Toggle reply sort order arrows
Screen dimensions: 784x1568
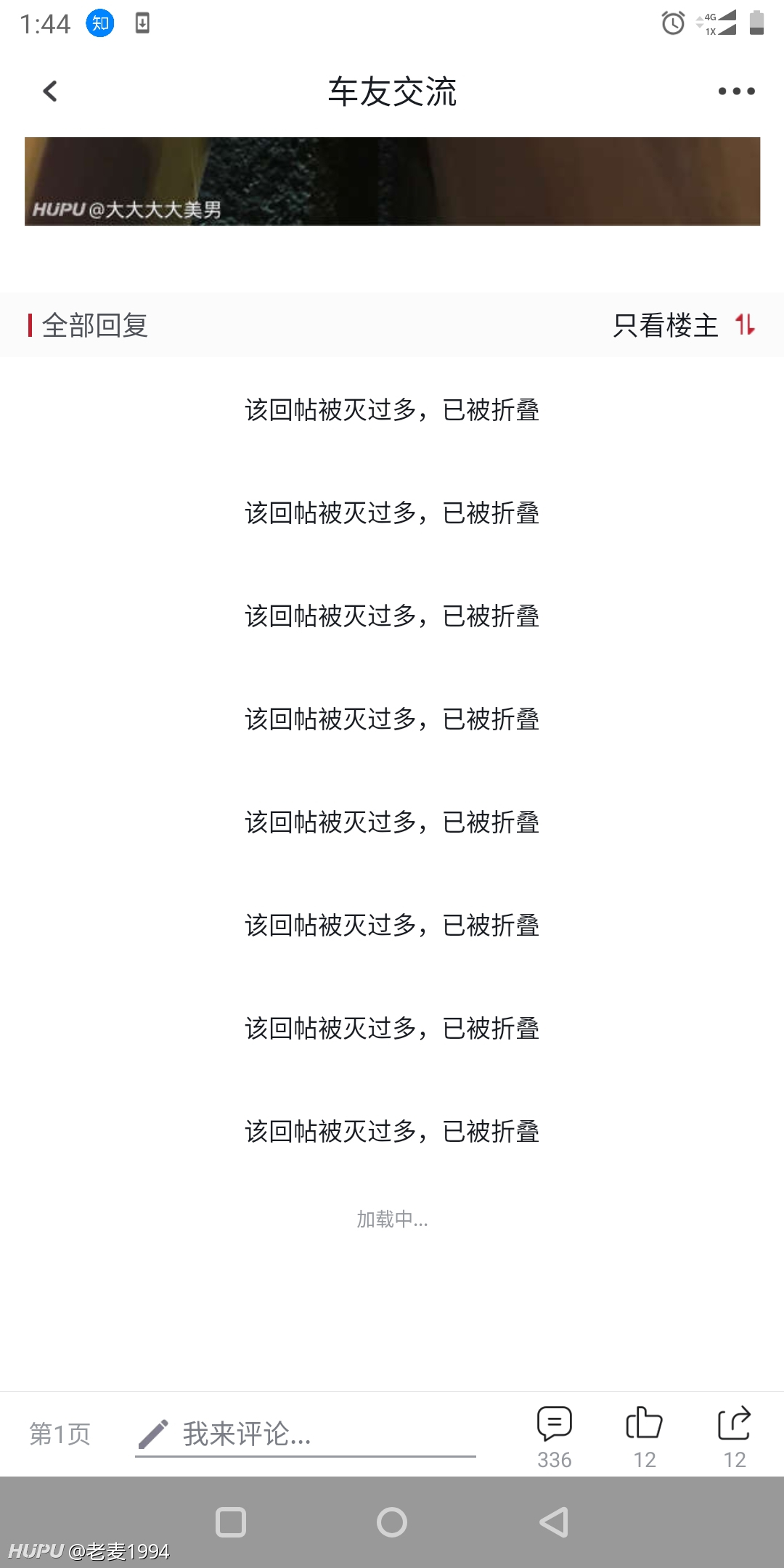(745, 324)
